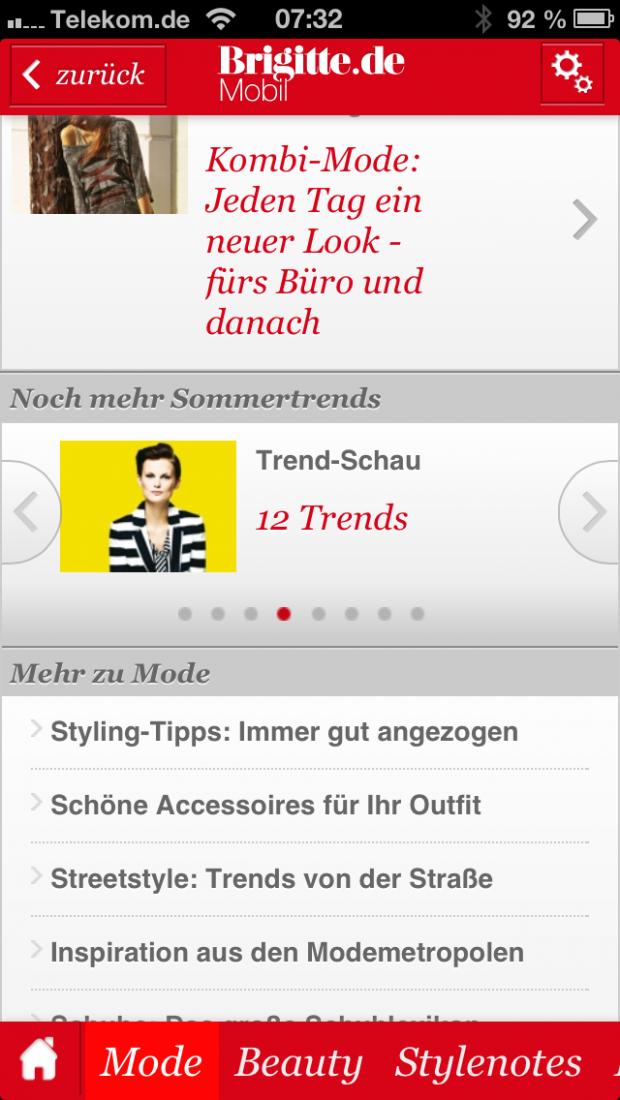Show the next Sommertrends slide

(591, 512)
